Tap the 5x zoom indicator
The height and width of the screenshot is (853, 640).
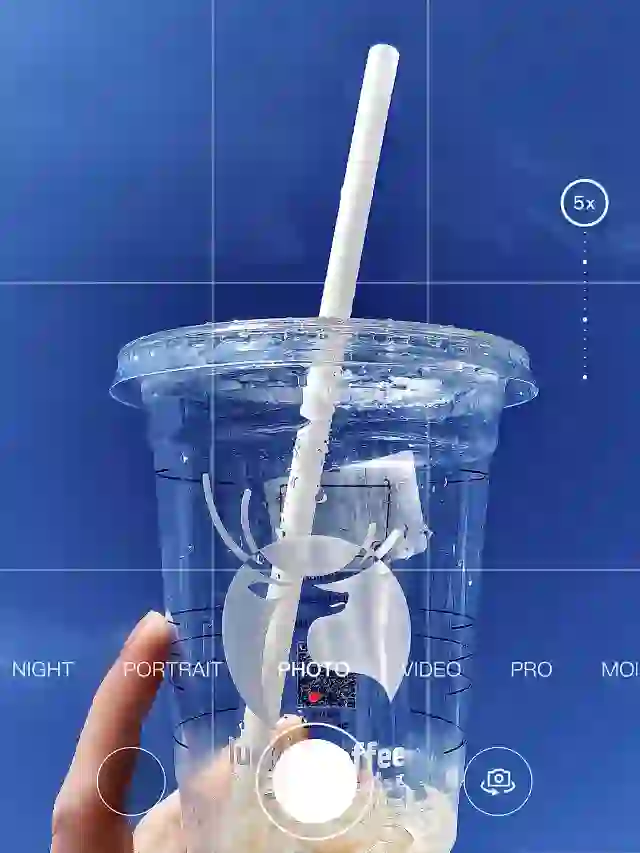tap(584, 203)
